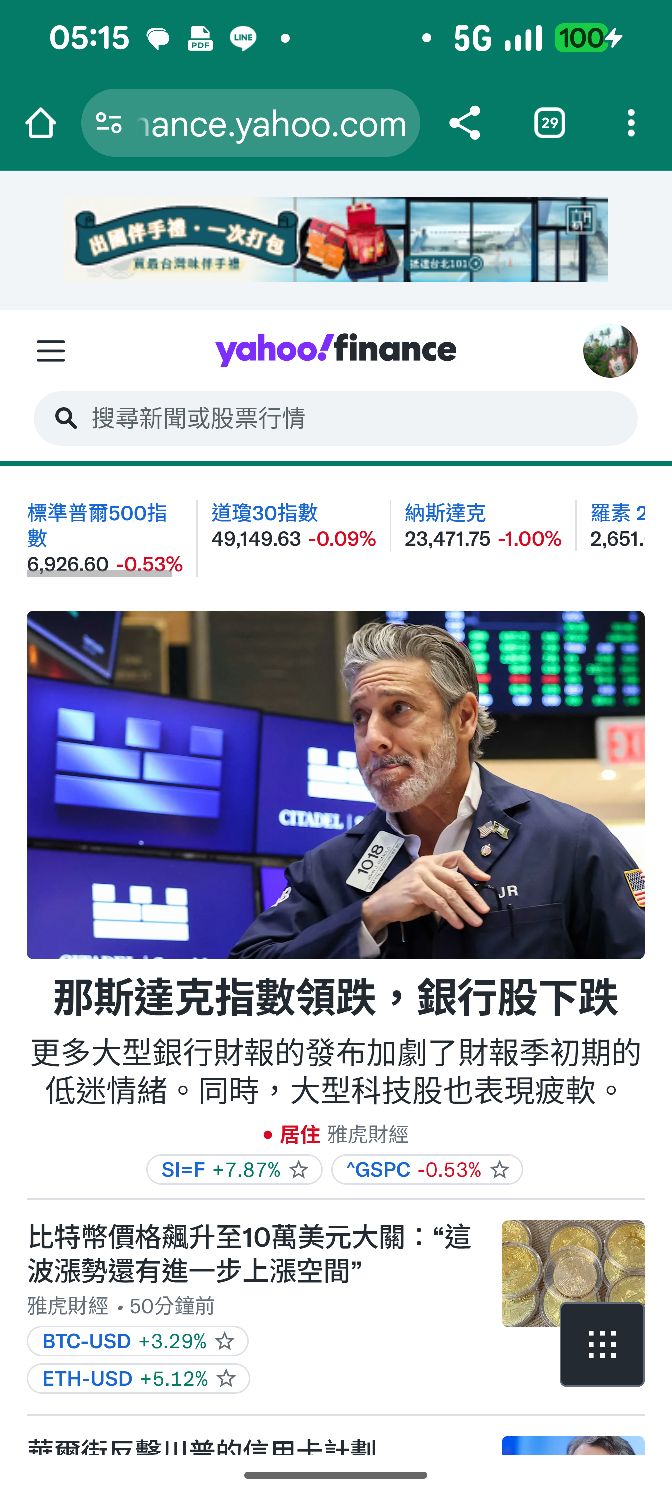Open the 出國伴手禮 banner ad
The height and width of the screenshot is (1496, 672).
click(x=335, y=240)
